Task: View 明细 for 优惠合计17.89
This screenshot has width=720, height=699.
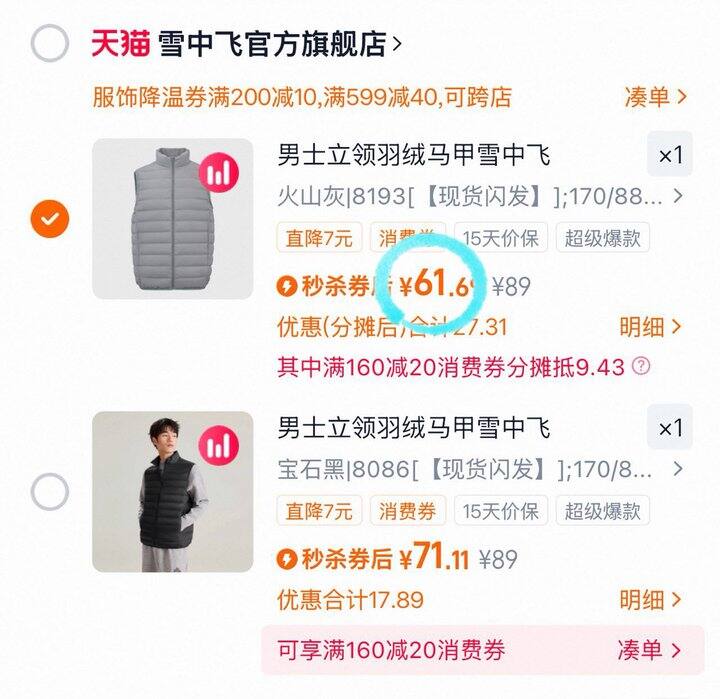Action: [x=650, y=600]
